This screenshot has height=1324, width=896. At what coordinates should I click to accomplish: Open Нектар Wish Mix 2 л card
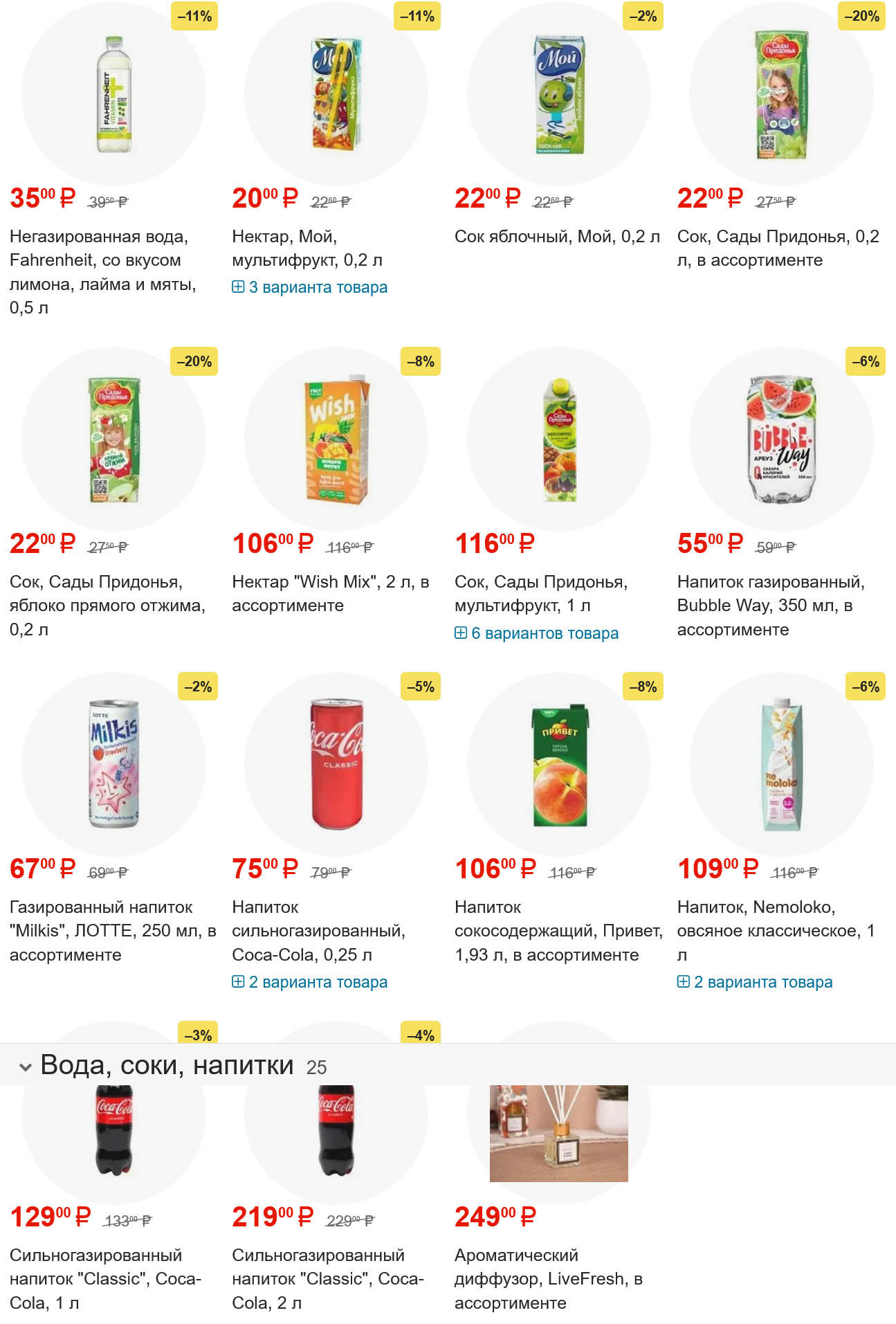click(x=330, y=593)
